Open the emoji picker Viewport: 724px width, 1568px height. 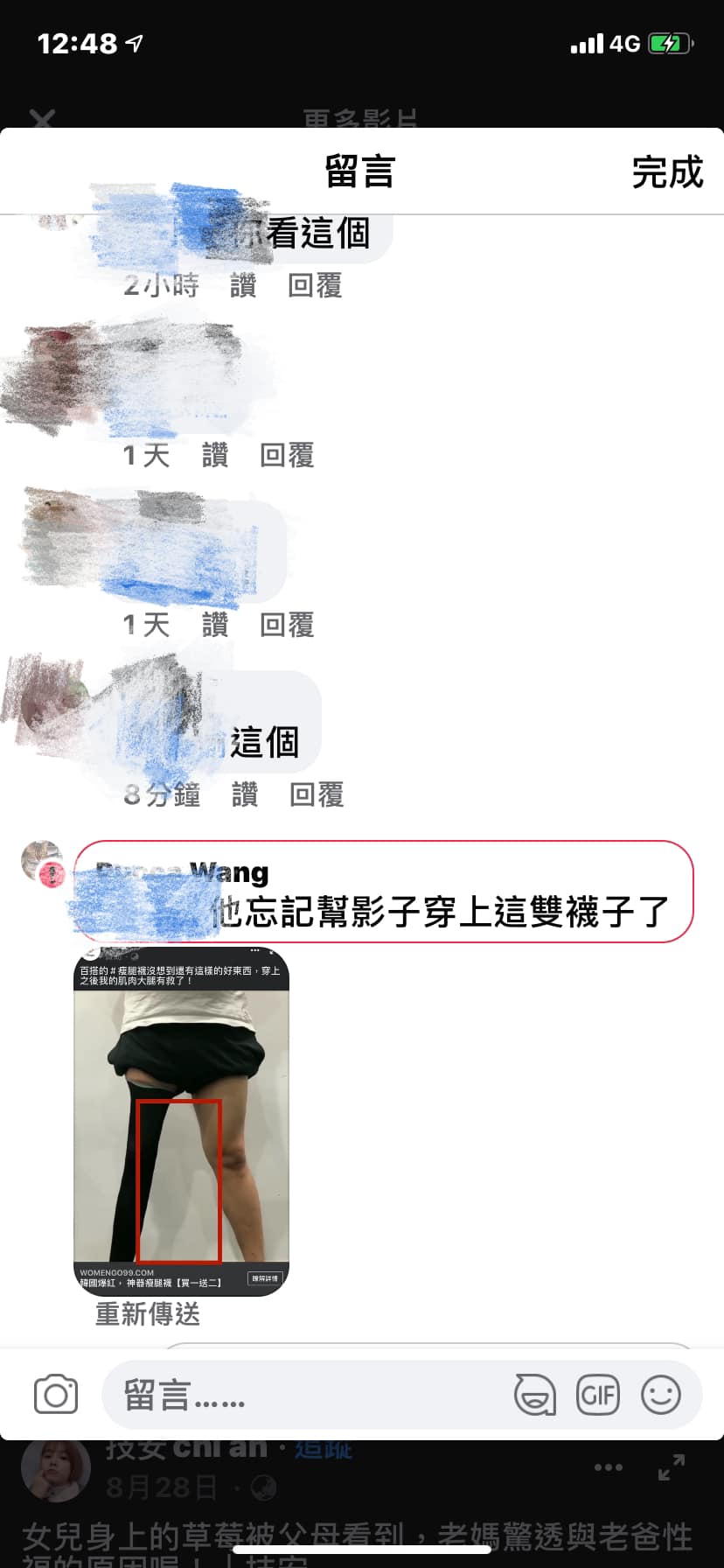(x=661, y=1395)
